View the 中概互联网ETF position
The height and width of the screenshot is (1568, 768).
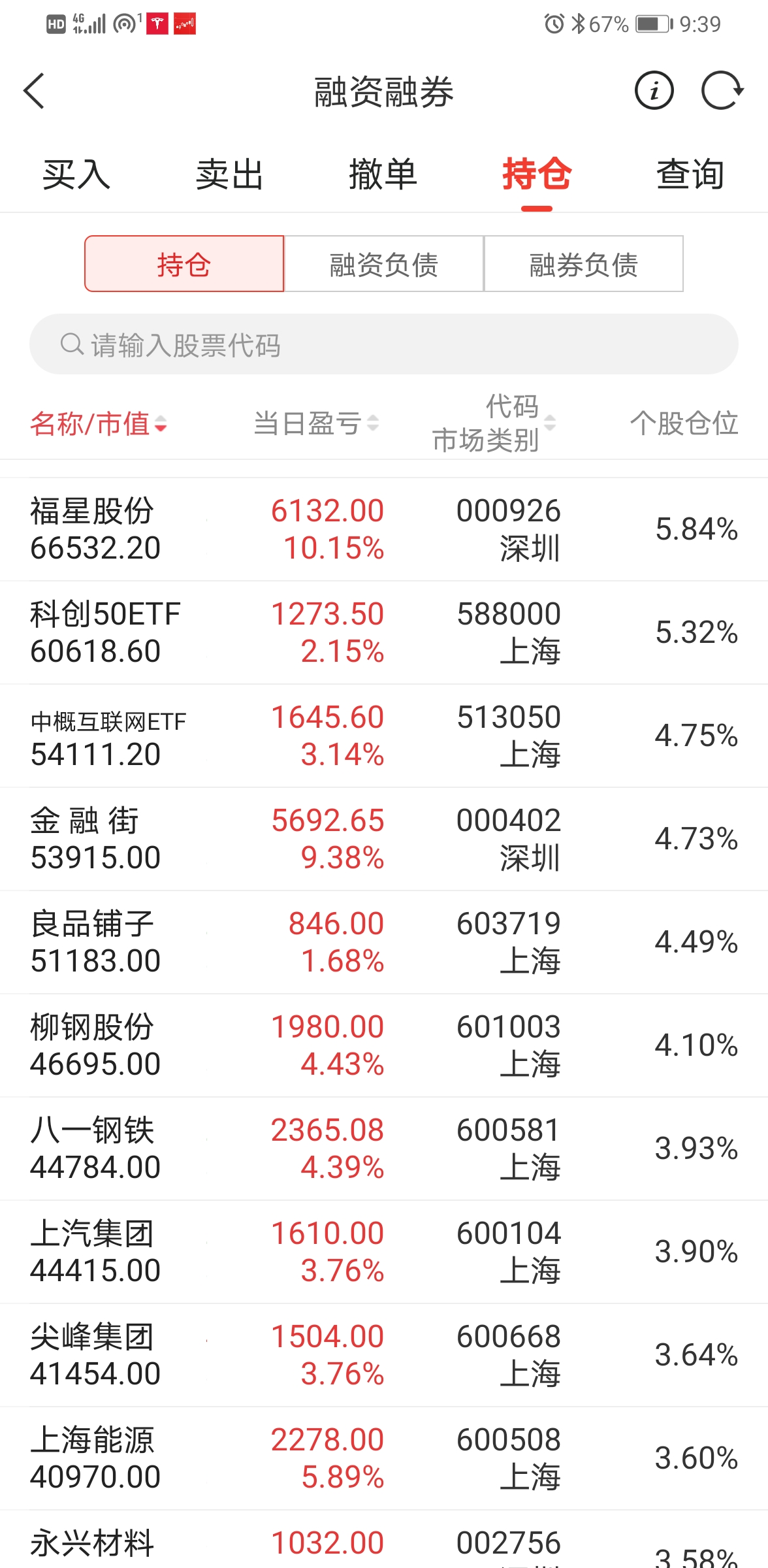[384, 736]
